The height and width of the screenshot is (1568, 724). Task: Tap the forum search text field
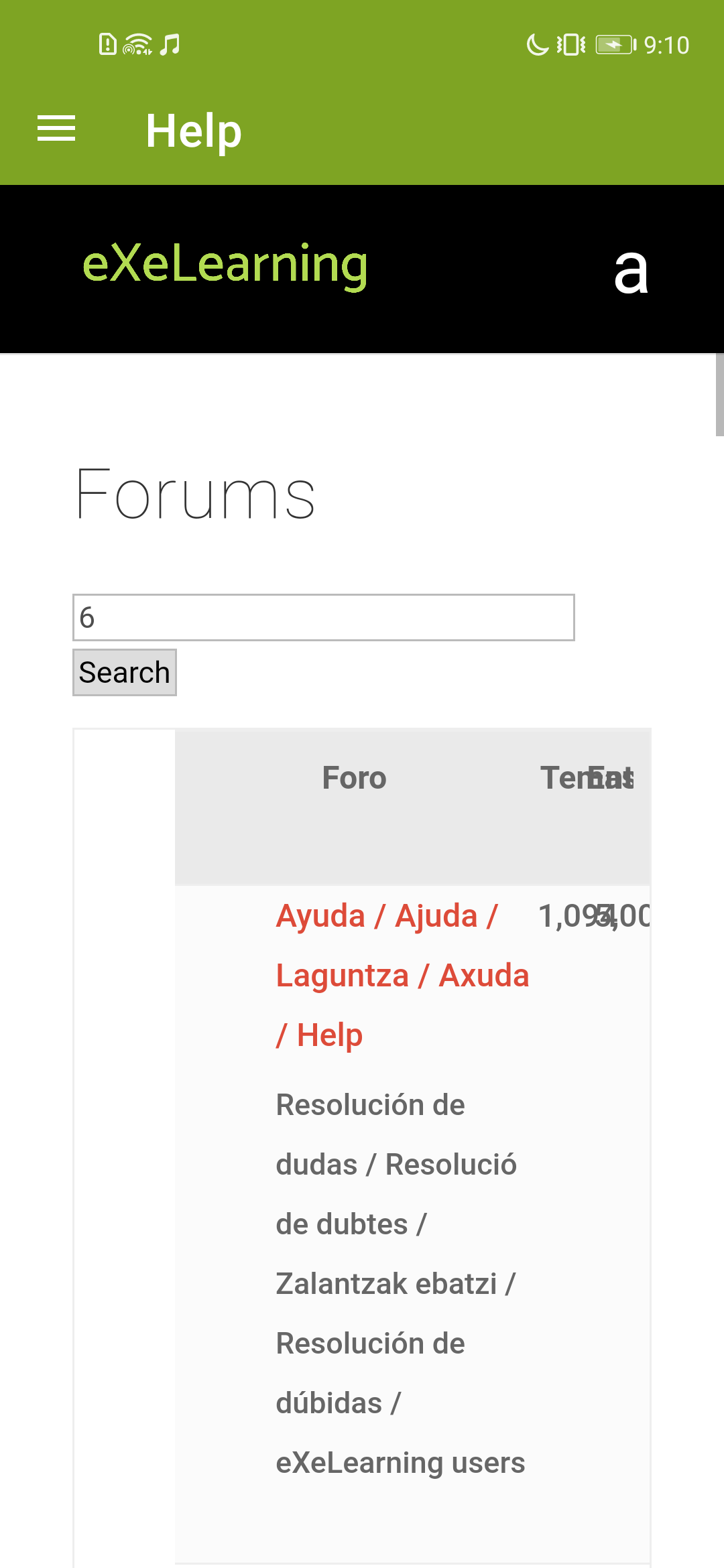(x=324, y=617)
